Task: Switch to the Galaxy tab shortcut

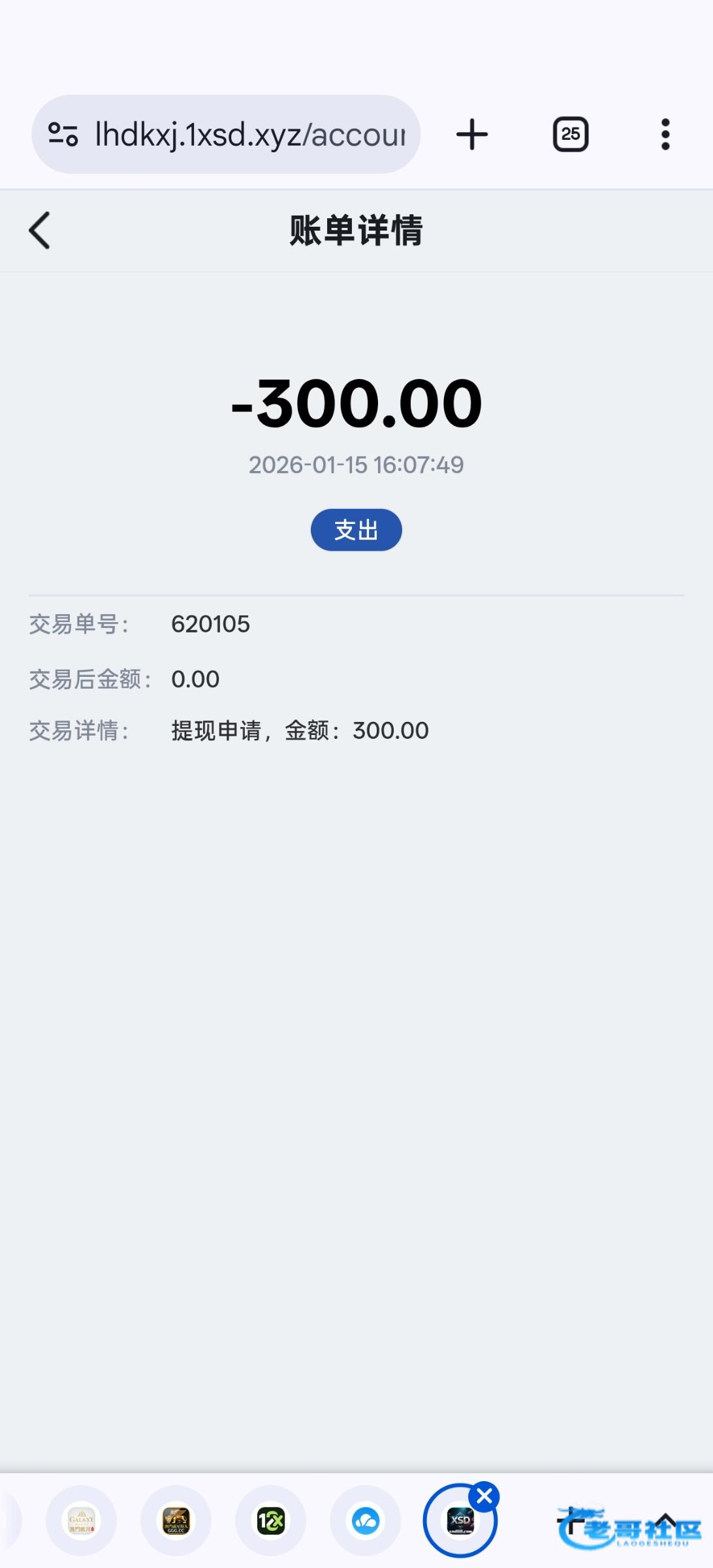Action: (82, 1521)
